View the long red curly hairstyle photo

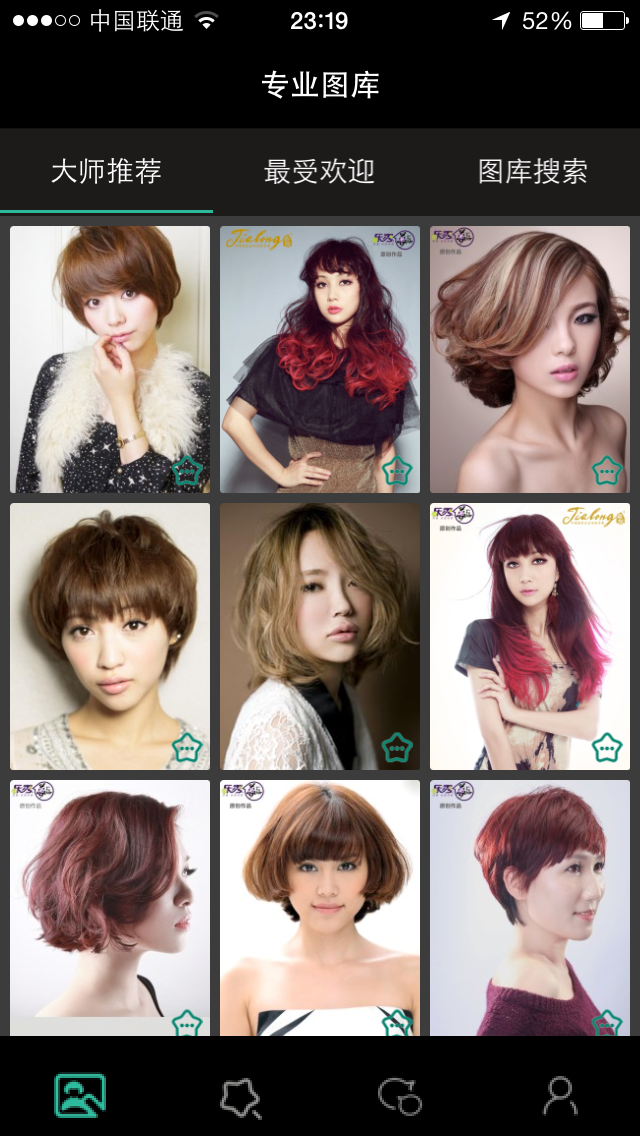click(320, 359)
